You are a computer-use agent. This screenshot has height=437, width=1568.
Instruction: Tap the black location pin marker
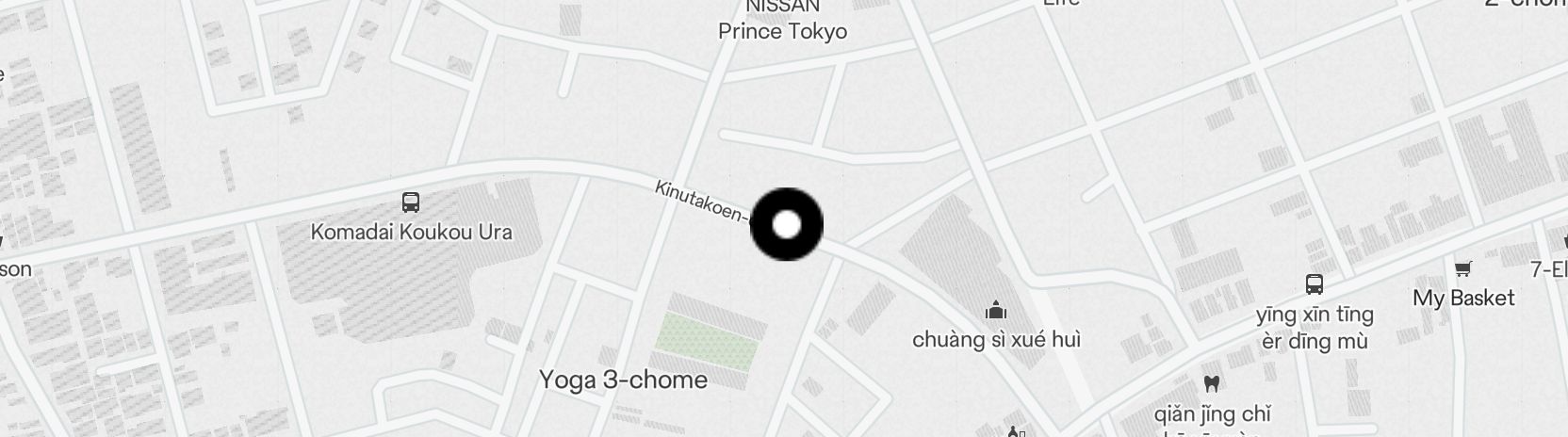[786, 225]
